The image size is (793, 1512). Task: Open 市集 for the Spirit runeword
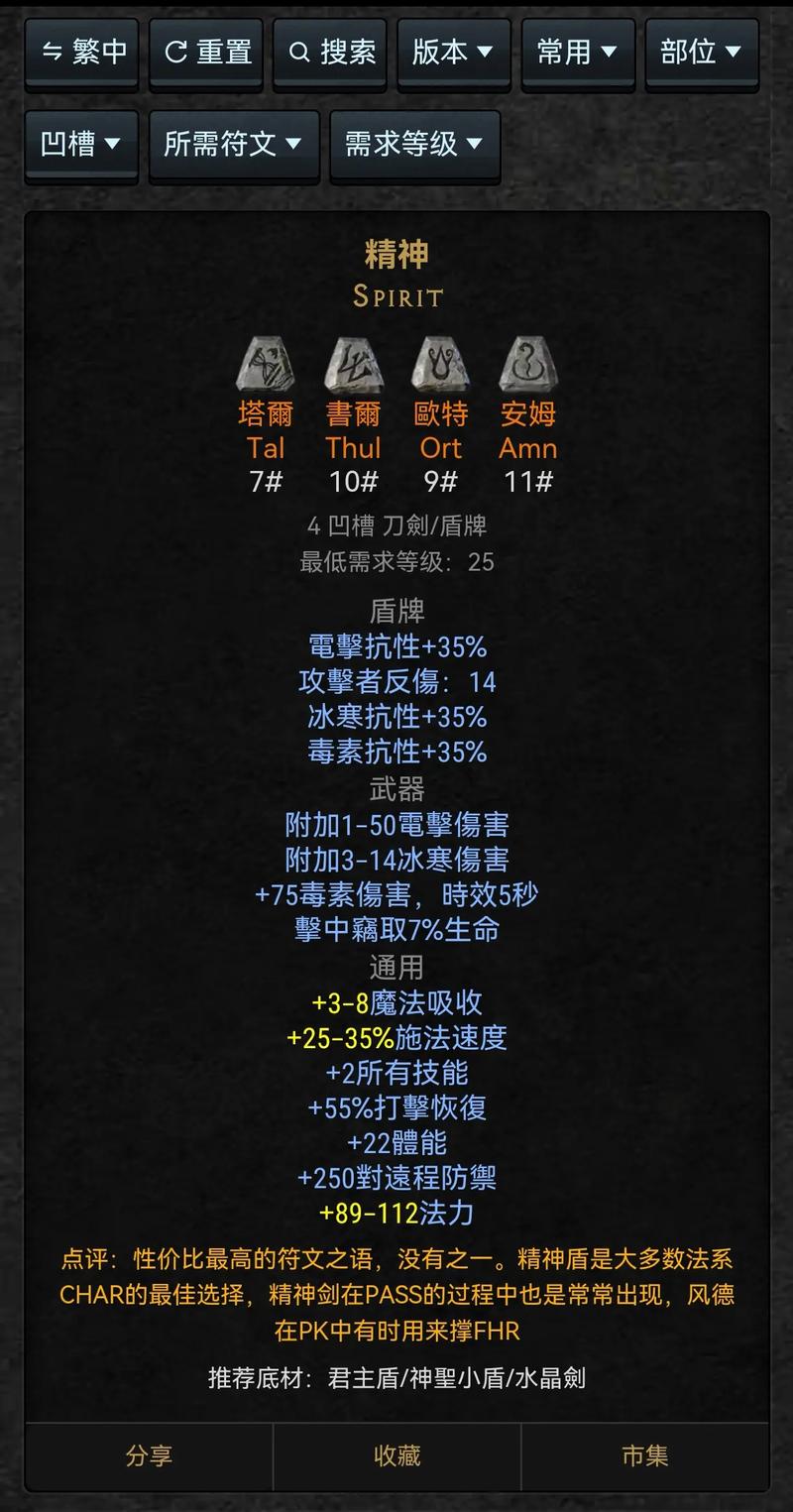(644, 1455)
